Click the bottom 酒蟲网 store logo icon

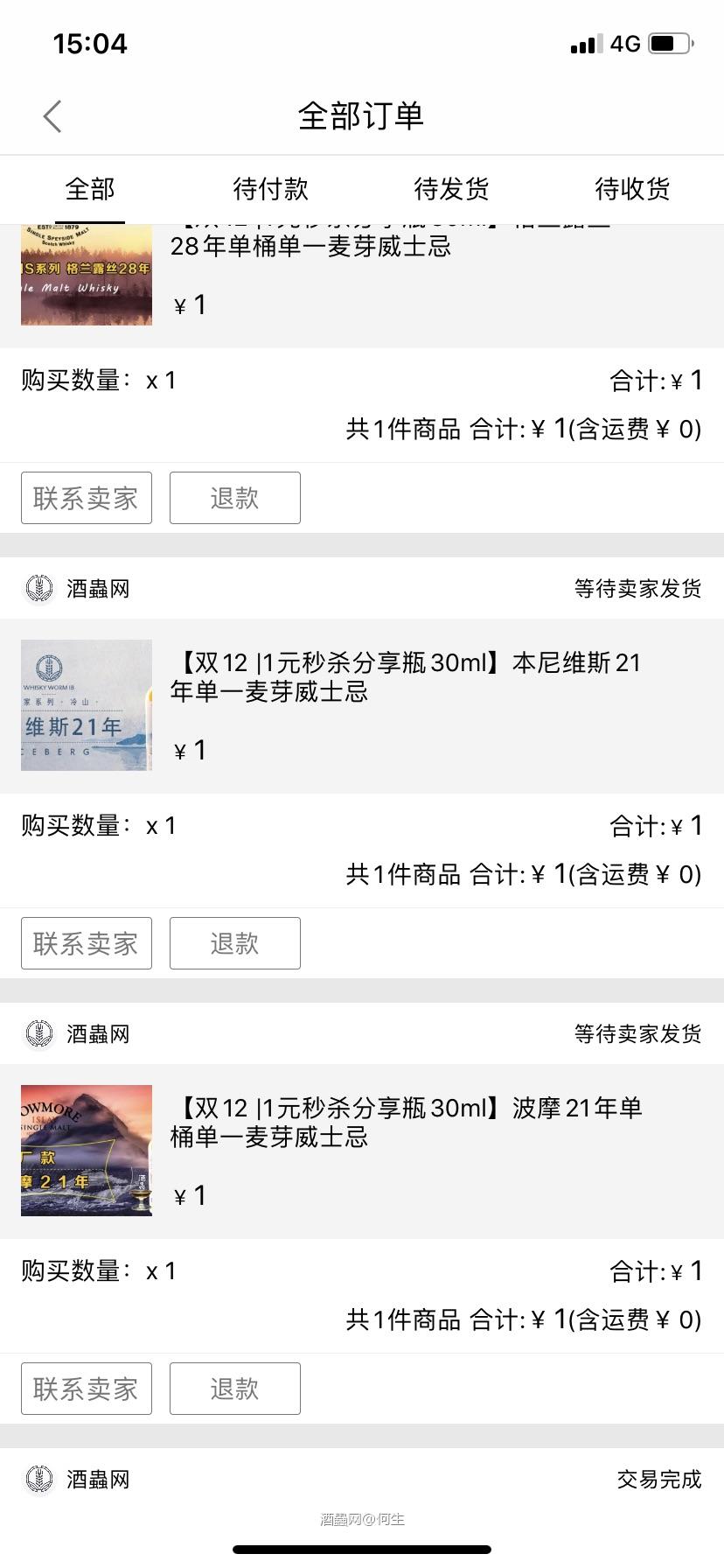pos(38,1479)
